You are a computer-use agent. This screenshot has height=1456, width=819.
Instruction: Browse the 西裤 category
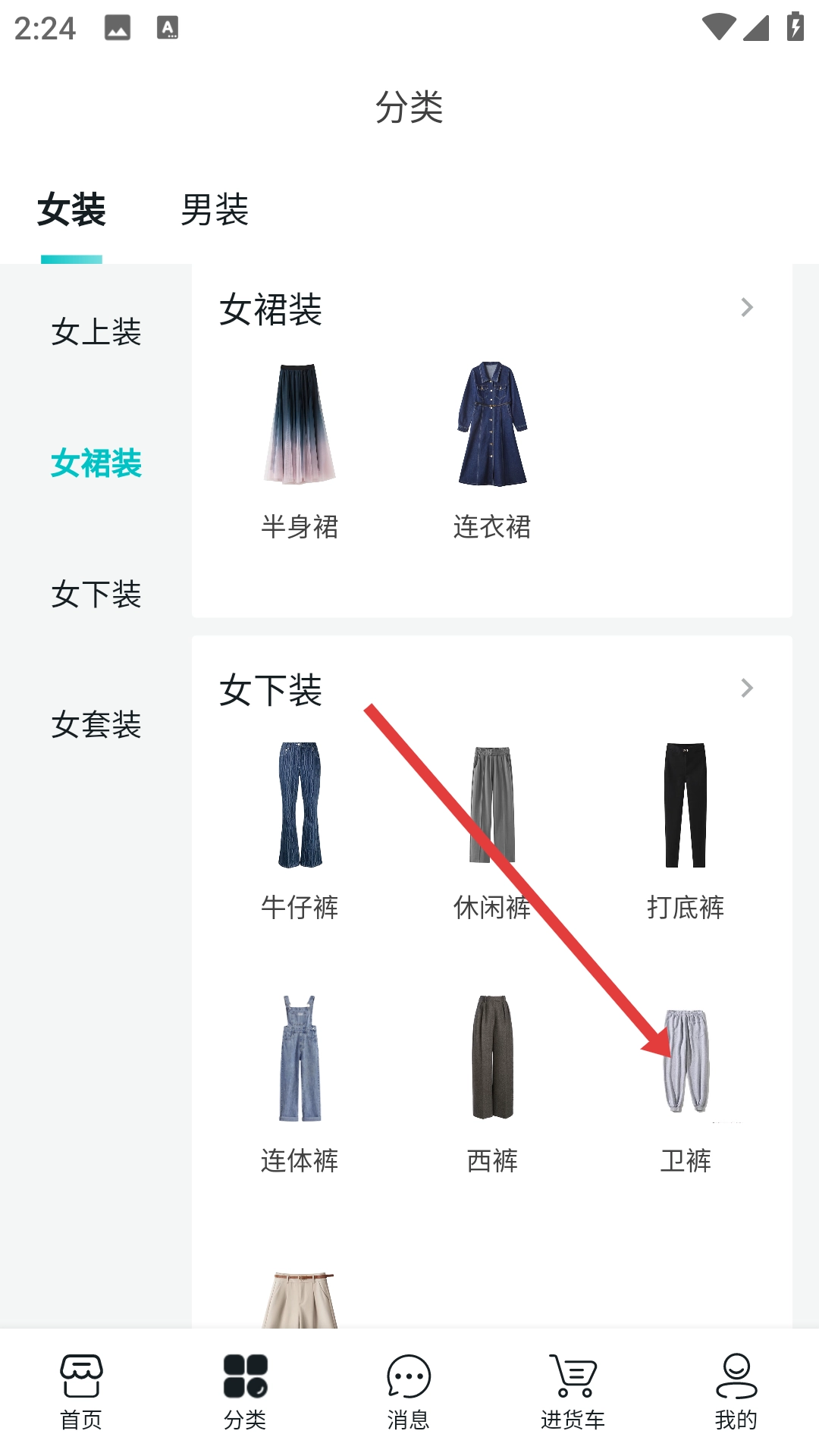pyautogui.click(x=492, y=1081)
